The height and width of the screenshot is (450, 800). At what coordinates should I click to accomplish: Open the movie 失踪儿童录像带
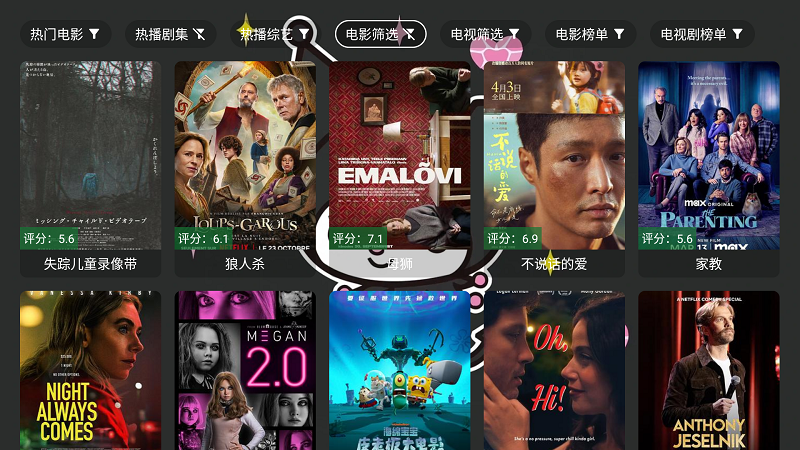coord(90,160)
